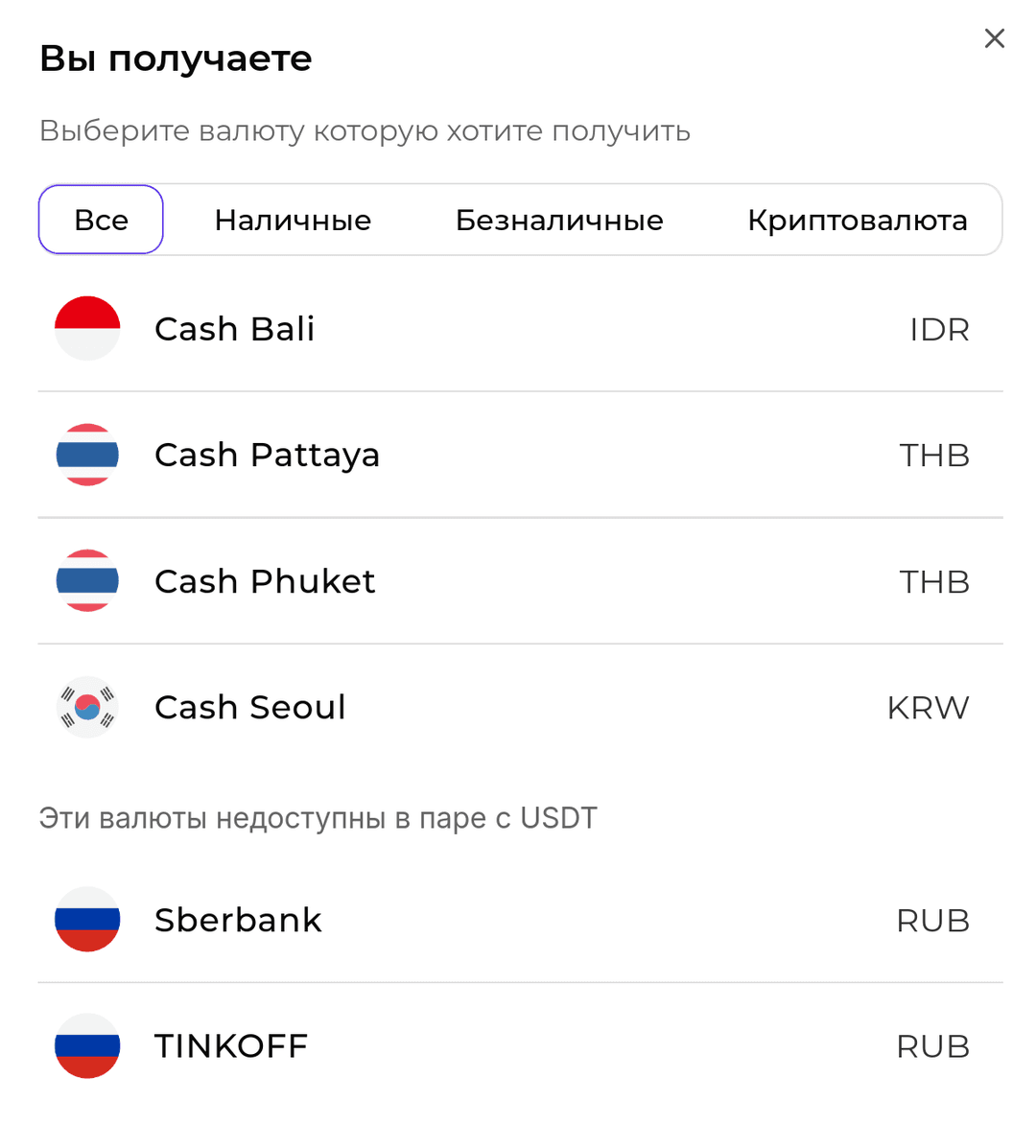Image resolution: width=1036 pixels, height=1148 pixels.
Task: Switch to the Безналичные tab
Action: tap(559, 220)
